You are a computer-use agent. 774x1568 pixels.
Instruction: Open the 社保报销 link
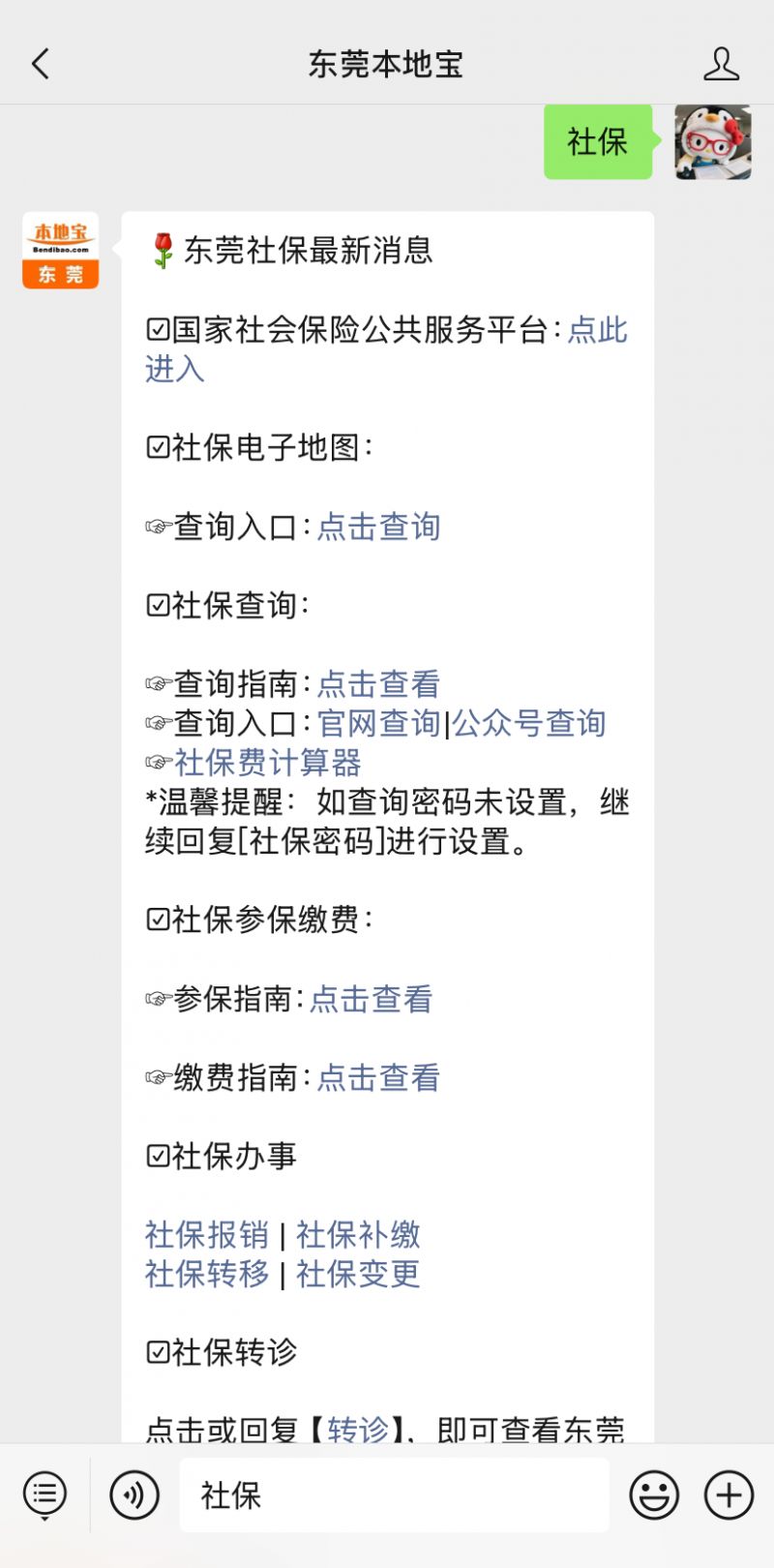coord(206,1235)
